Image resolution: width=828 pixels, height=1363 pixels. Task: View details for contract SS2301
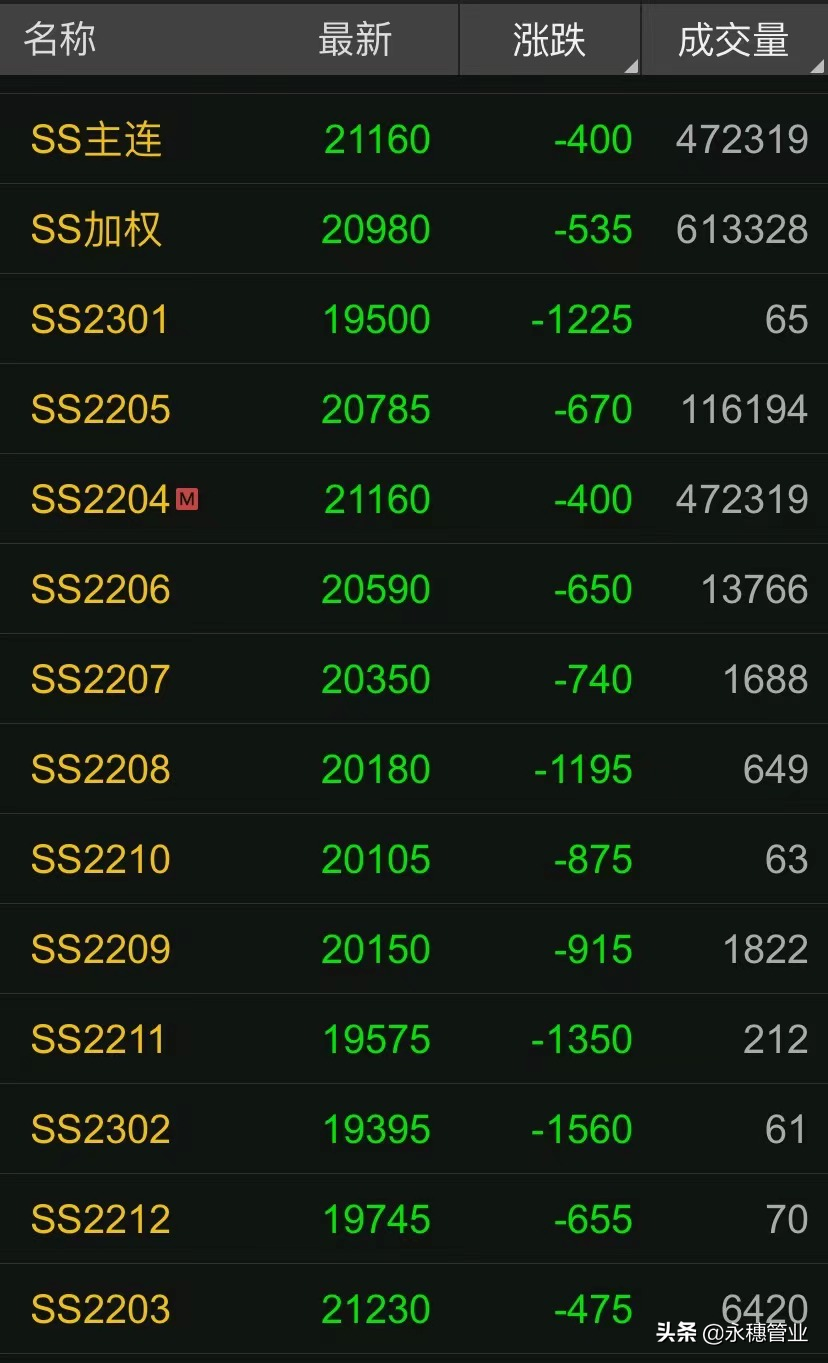(414, 319)
